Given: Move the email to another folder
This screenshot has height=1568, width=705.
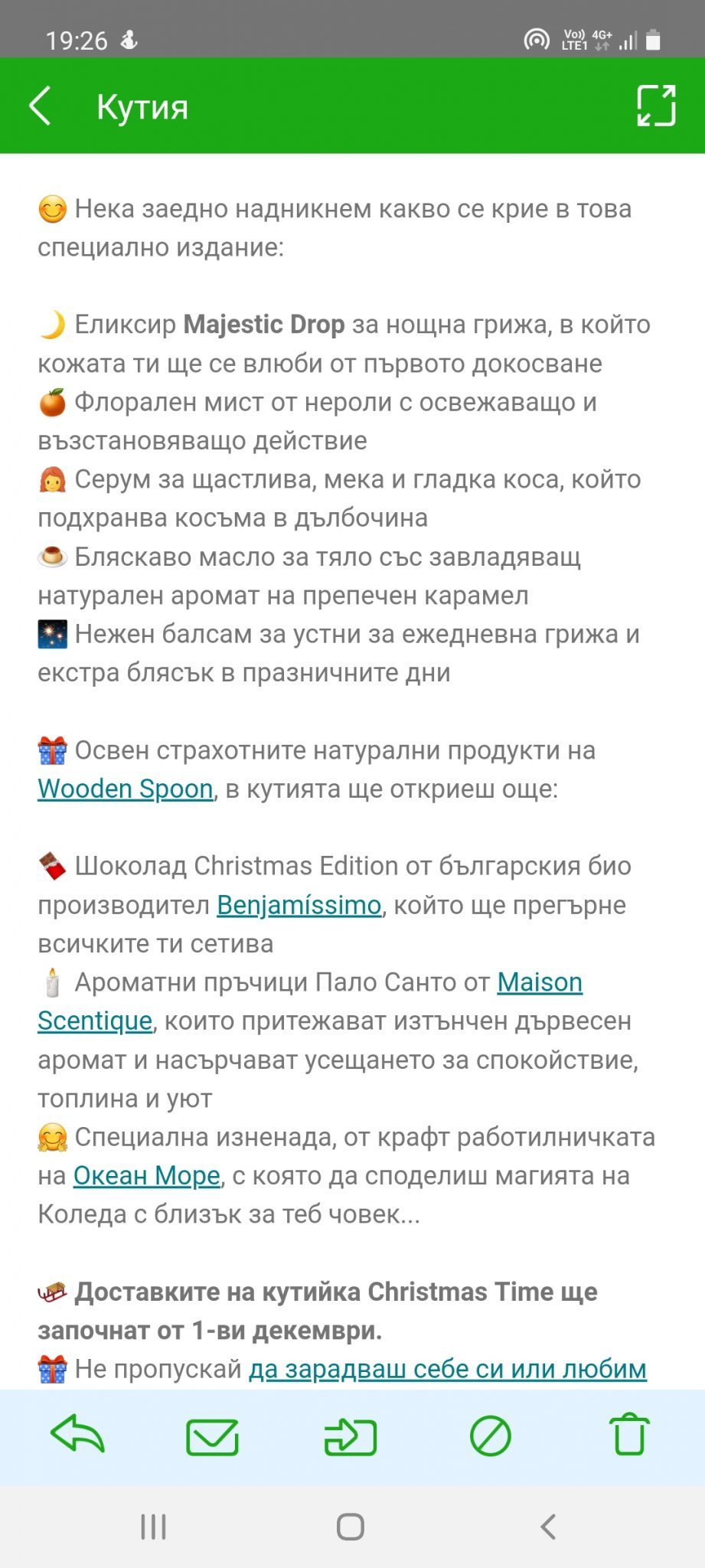Looking at the screenshot, I should click(351, 1436).
